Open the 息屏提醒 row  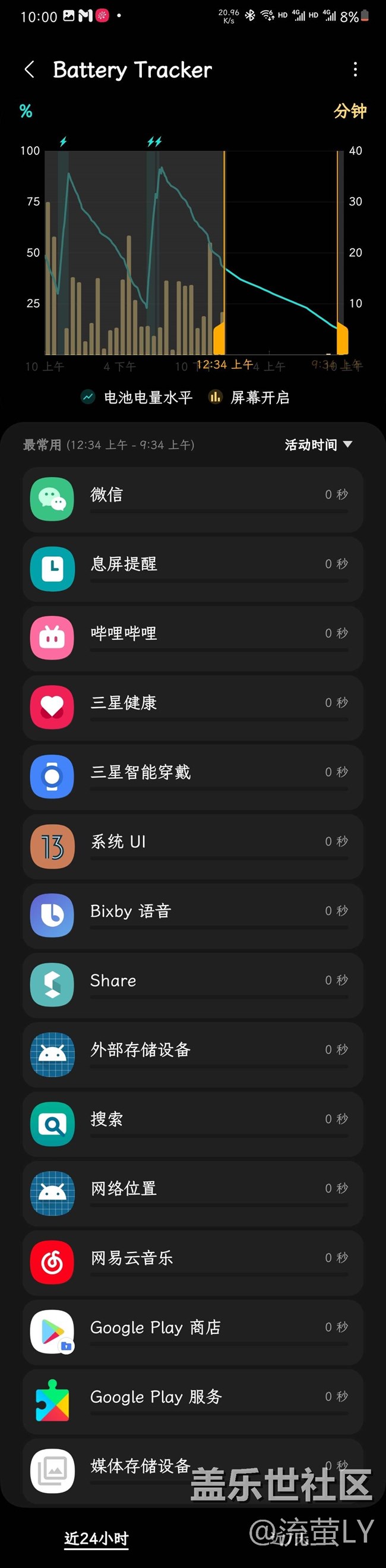[x=192, y=569]
